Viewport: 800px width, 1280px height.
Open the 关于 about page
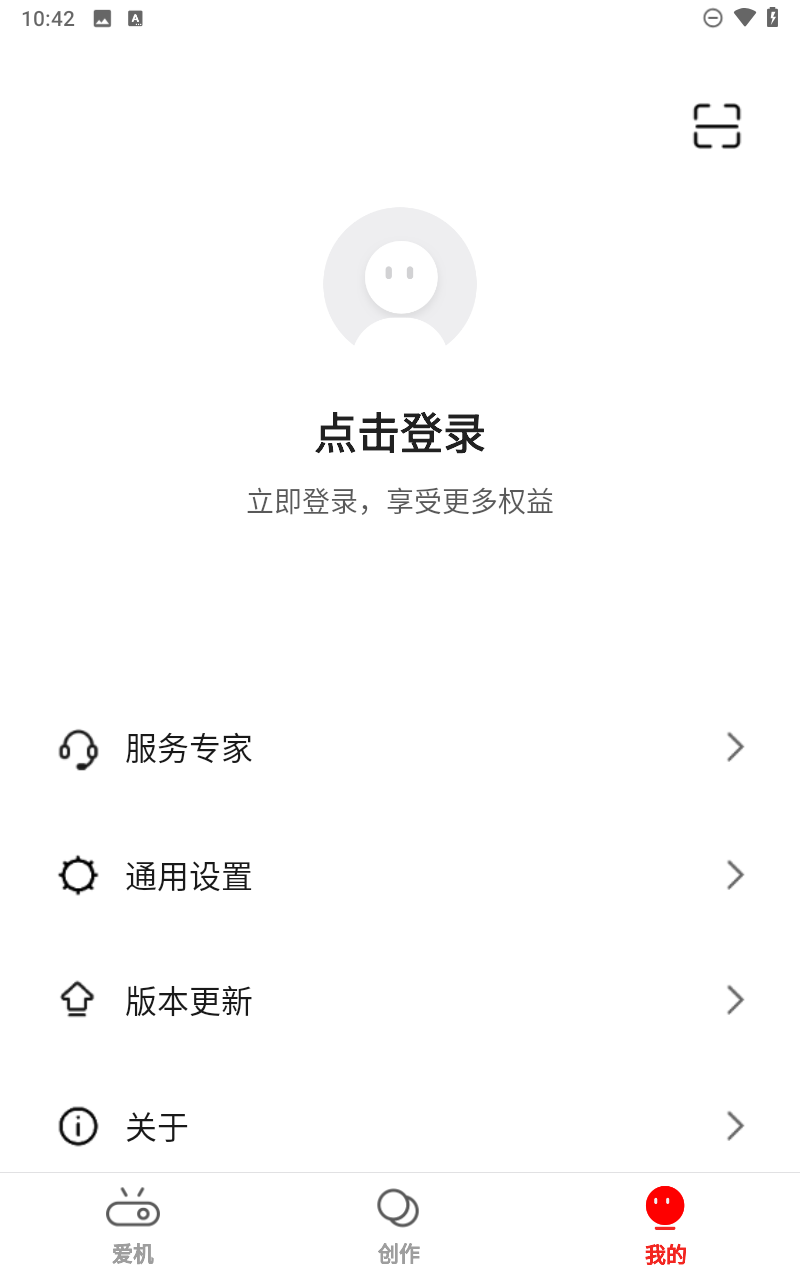(x=400, y=1126)
